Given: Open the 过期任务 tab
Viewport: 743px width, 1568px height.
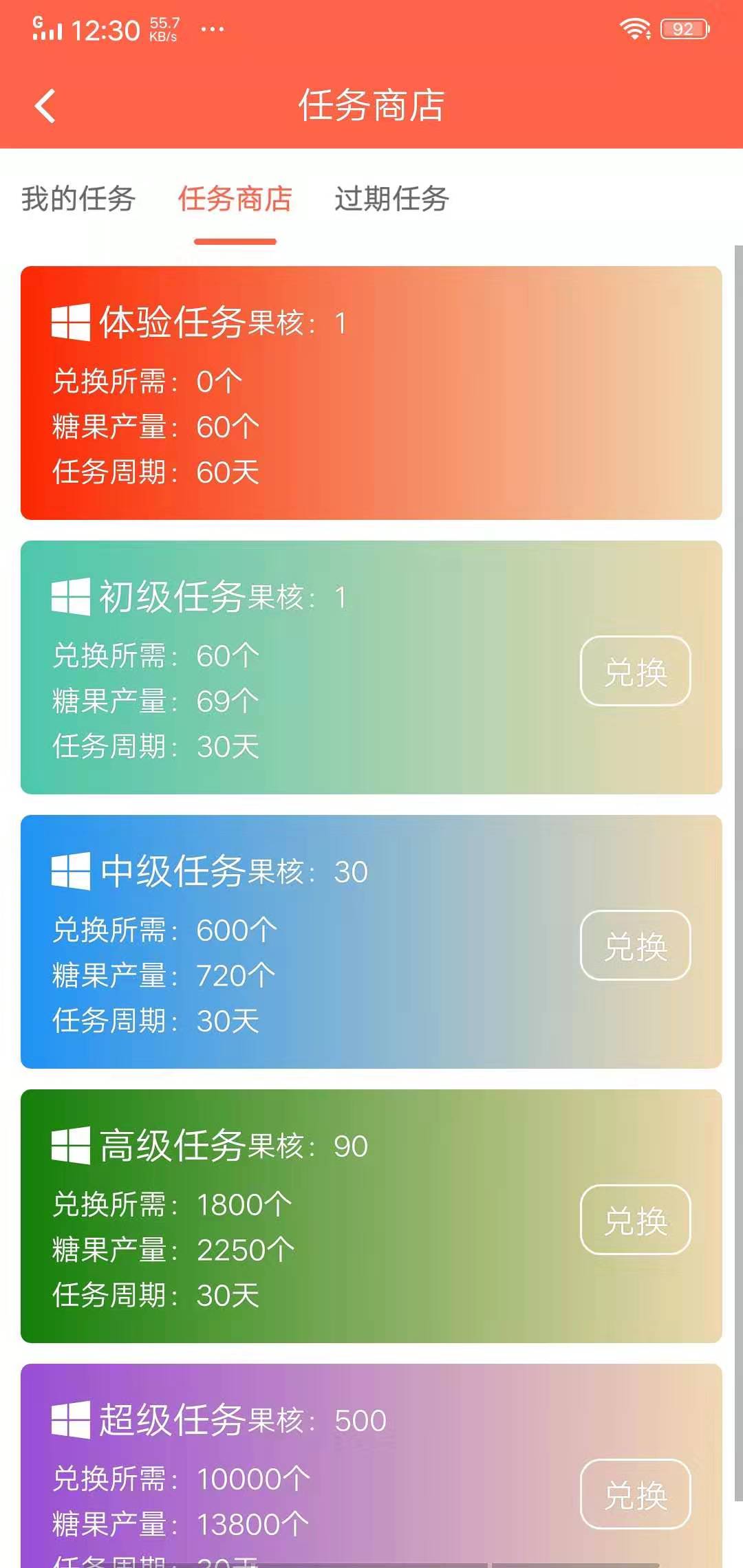Looking at the screenshot, I should click(391, 199).
